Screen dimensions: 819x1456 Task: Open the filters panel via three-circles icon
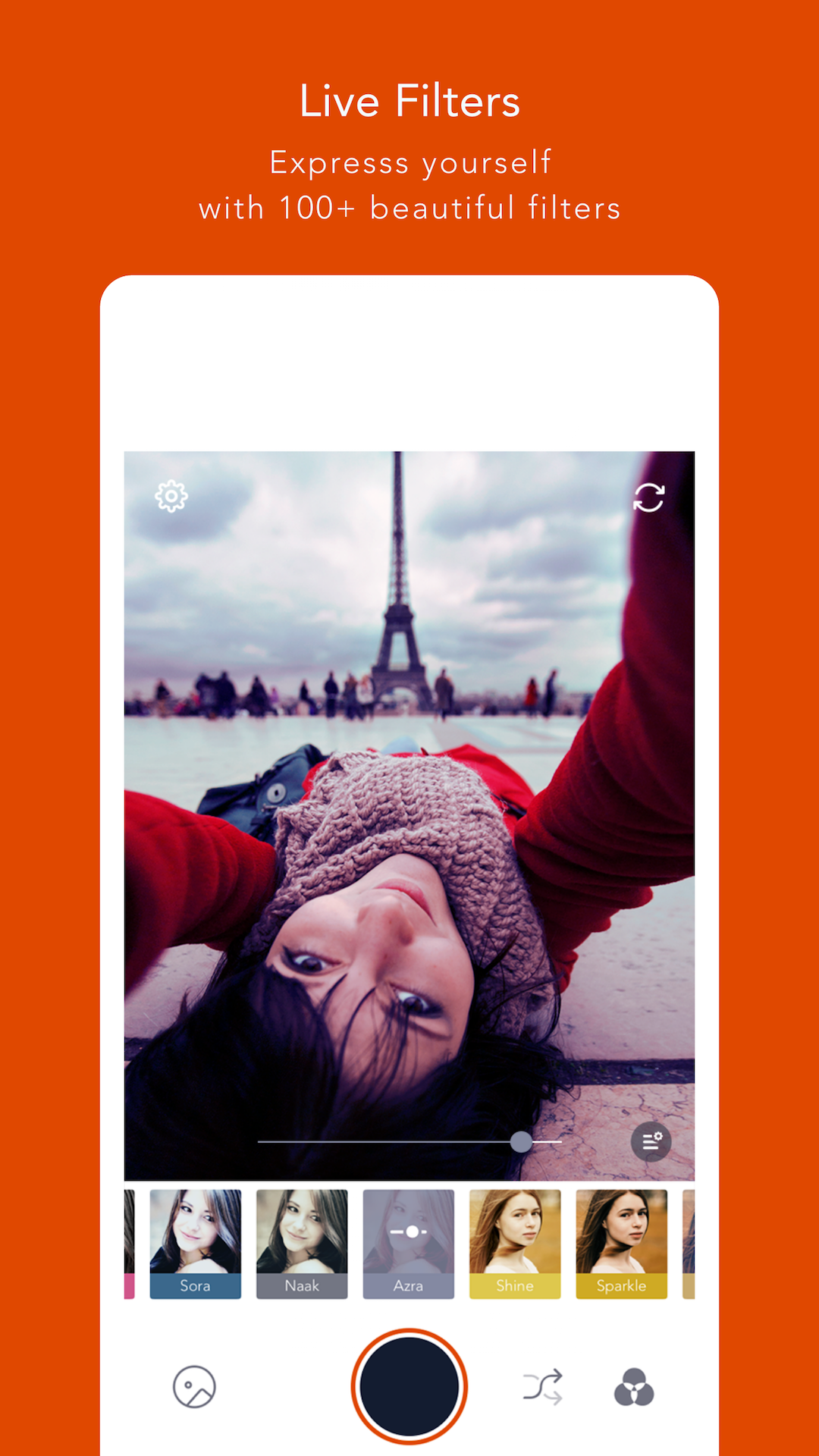coord(634,1385)
